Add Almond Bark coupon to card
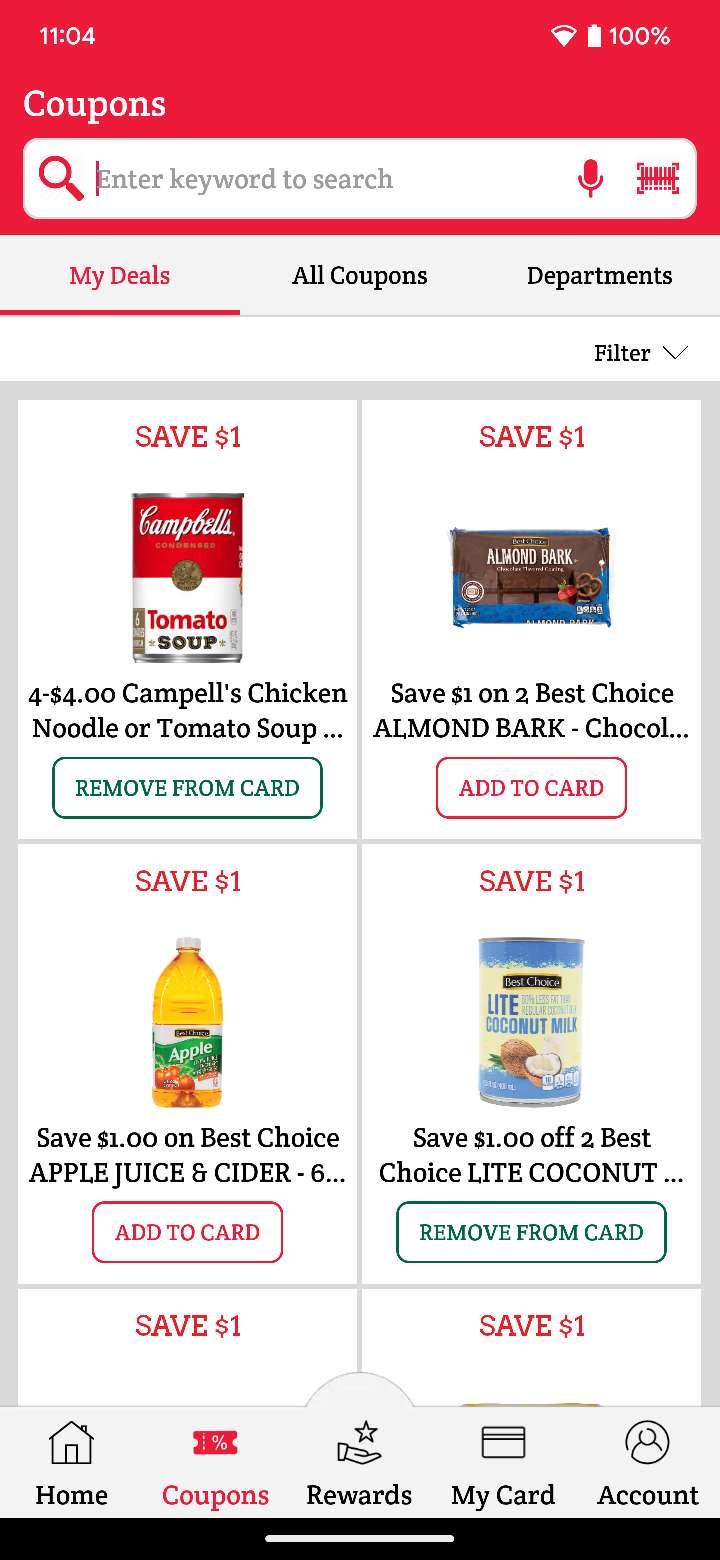Image resolution: width=720 pixels, height=1560 pixels. (531, 788)
